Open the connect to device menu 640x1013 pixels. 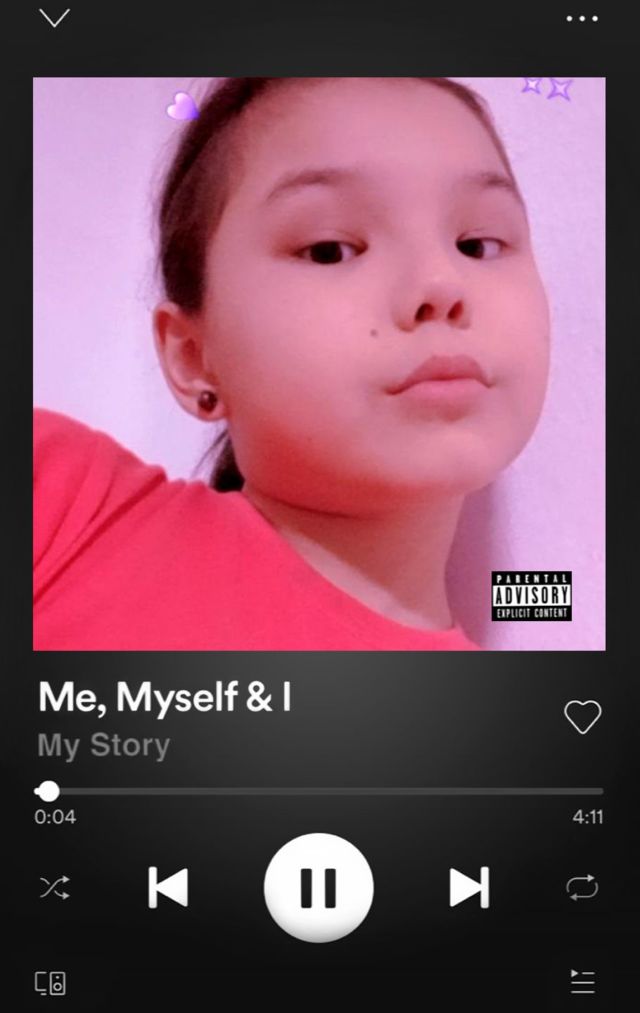51,983
